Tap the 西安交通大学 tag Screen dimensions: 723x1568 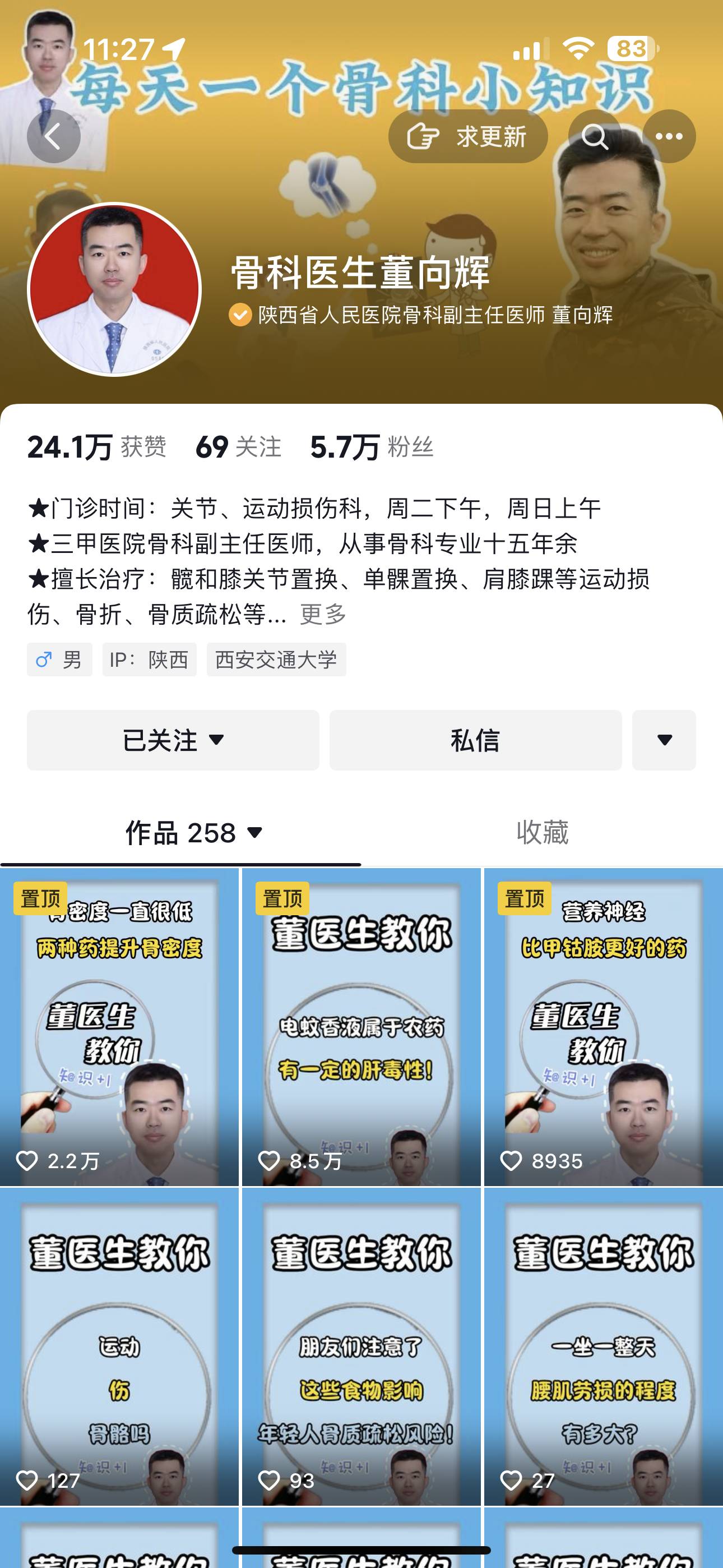click(276, 659)
